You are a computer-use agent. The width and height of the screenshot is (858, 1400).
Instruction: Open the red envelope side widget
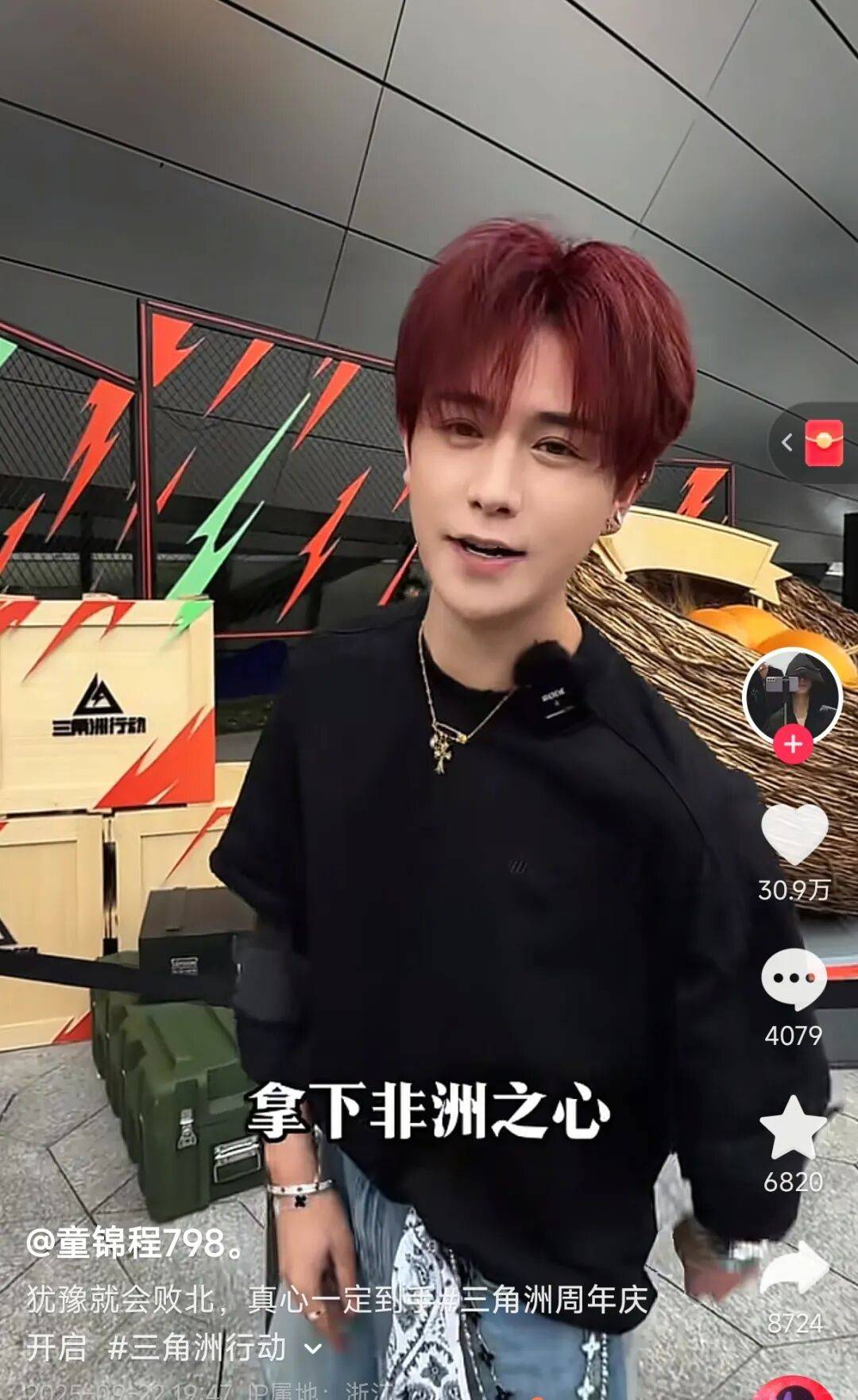click(x=823, y=443)
